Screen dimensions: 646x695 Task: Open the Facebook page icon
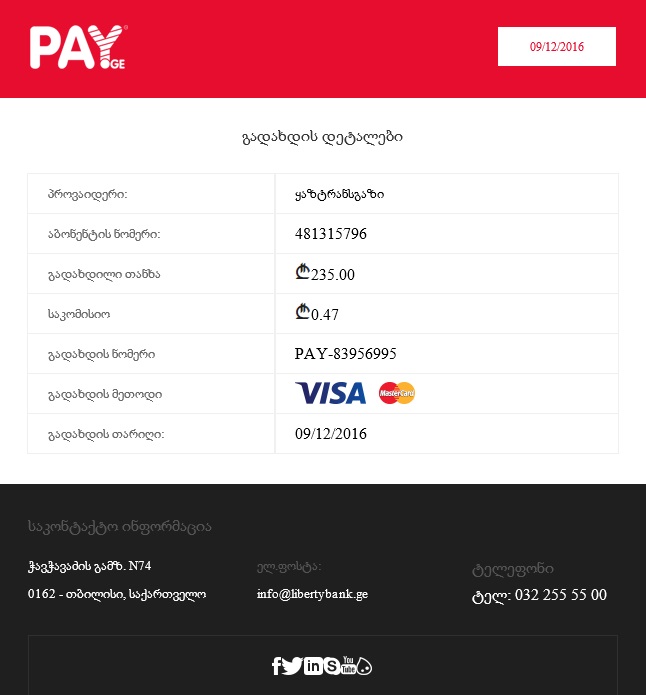pyautogui.click(x=277, y=666)
